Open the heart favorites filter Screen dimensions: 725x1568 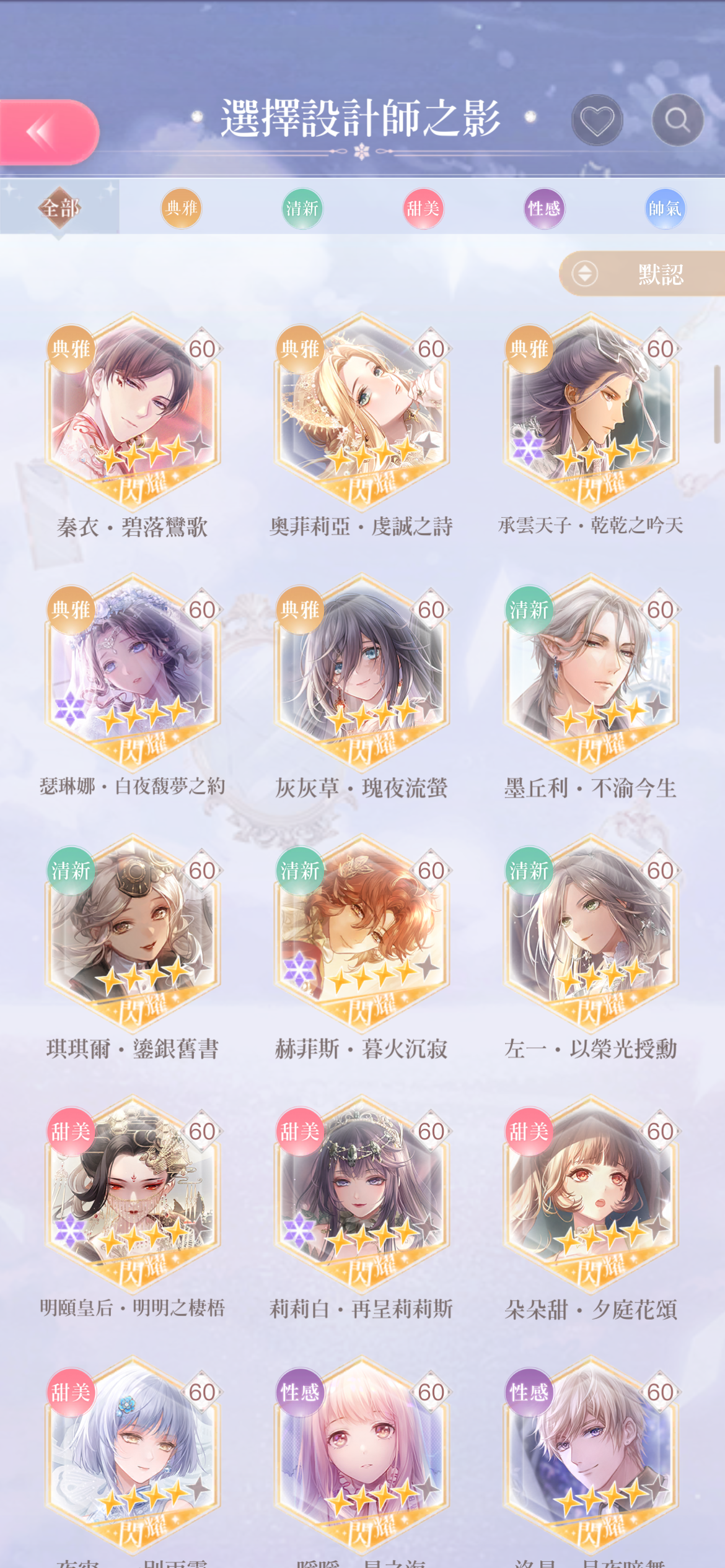(x=597, y=120)
